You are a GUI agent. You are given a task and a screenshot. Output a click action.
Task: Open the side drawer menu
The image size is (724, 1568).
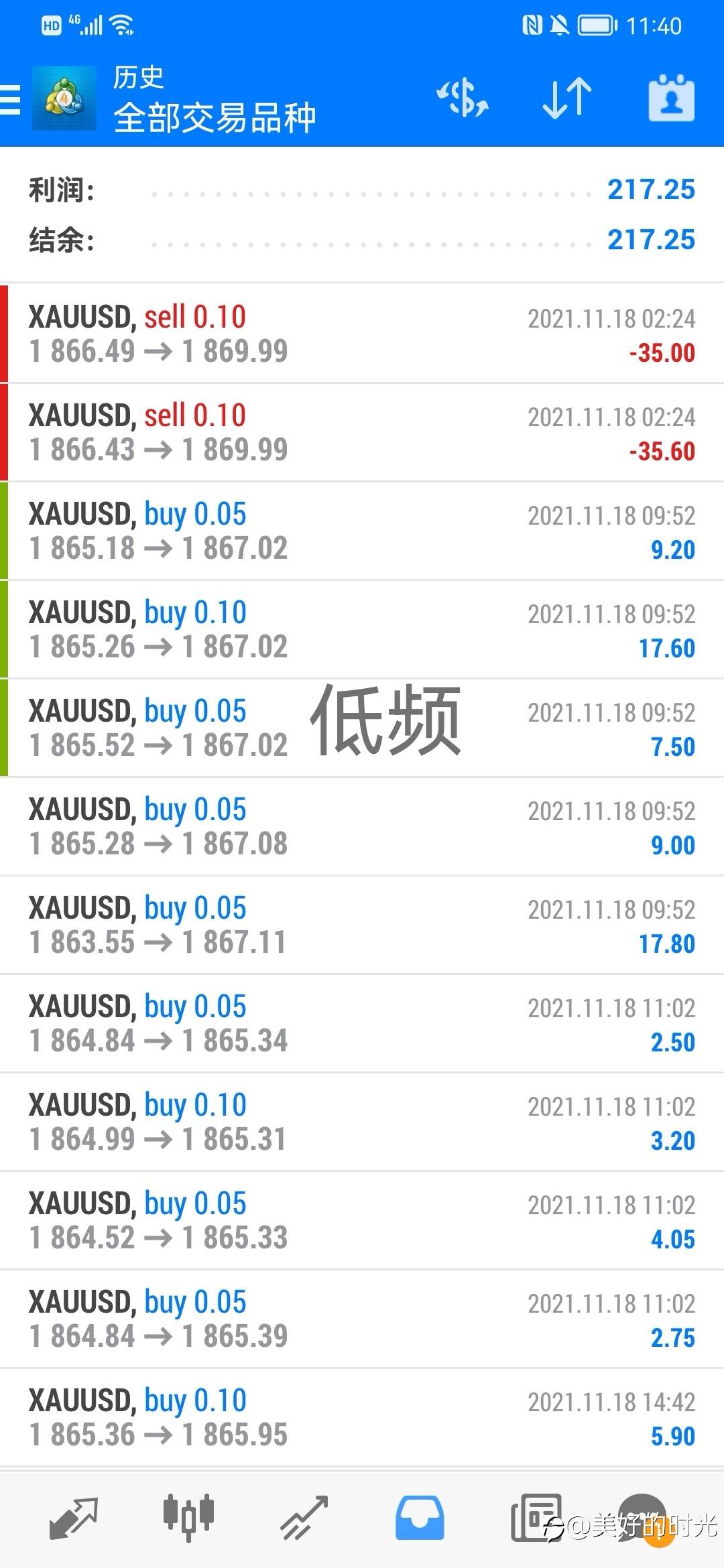[11, 101]
